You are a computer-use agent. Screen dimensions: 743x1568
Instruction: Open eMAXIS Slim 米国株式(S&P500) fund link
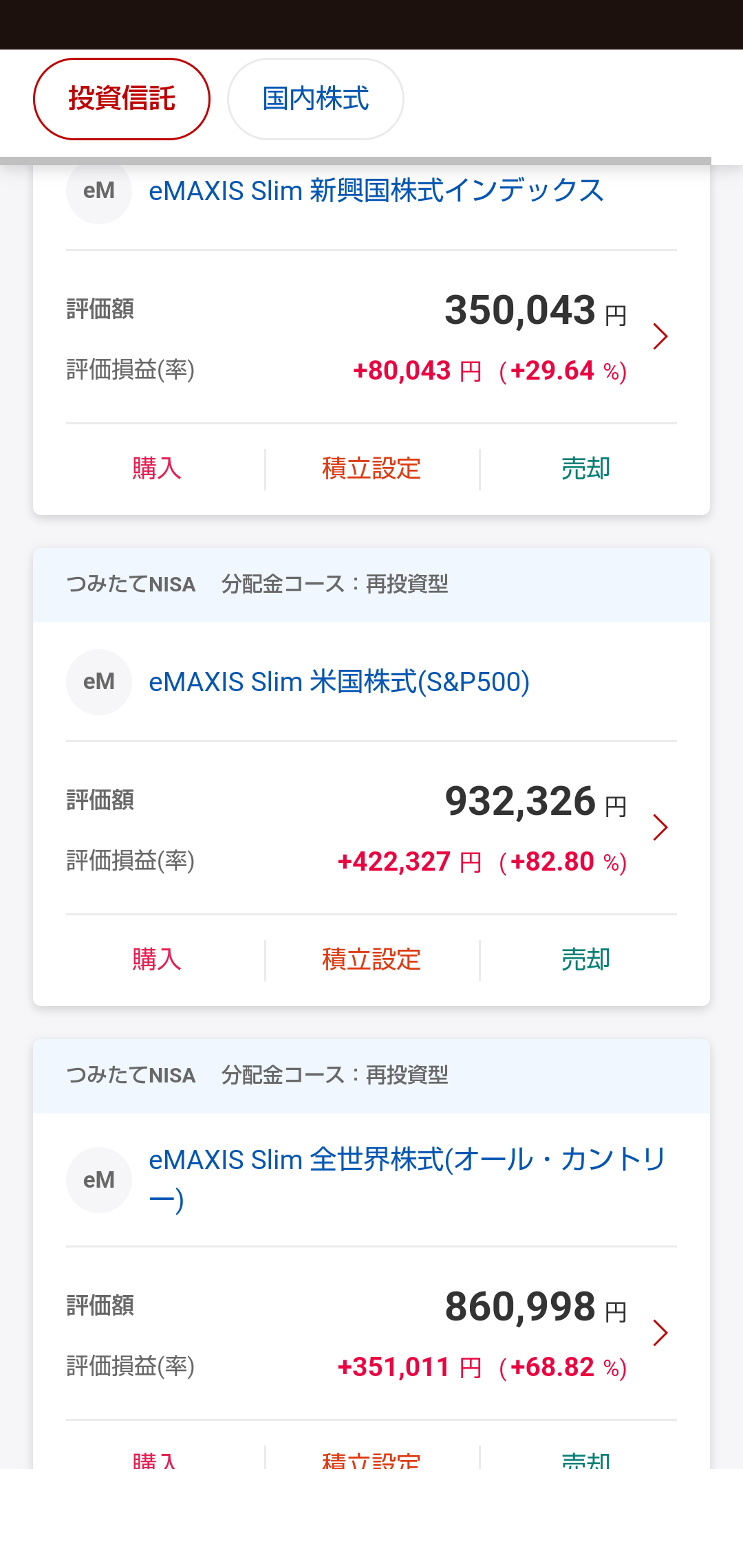pyautogui.click(x=339, y=682)
